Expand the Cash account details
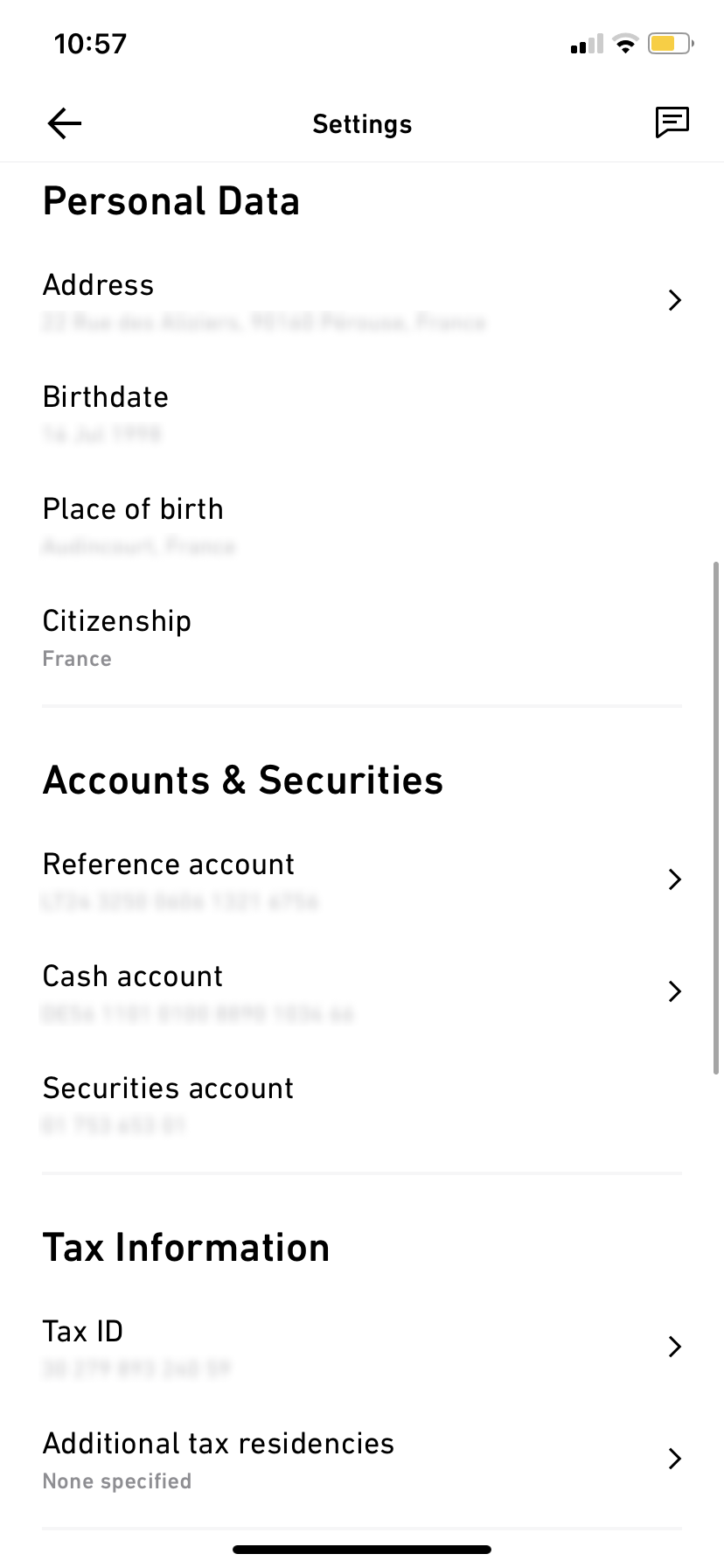This screenshot has height=1568, width=724. [x=674, y=991]
